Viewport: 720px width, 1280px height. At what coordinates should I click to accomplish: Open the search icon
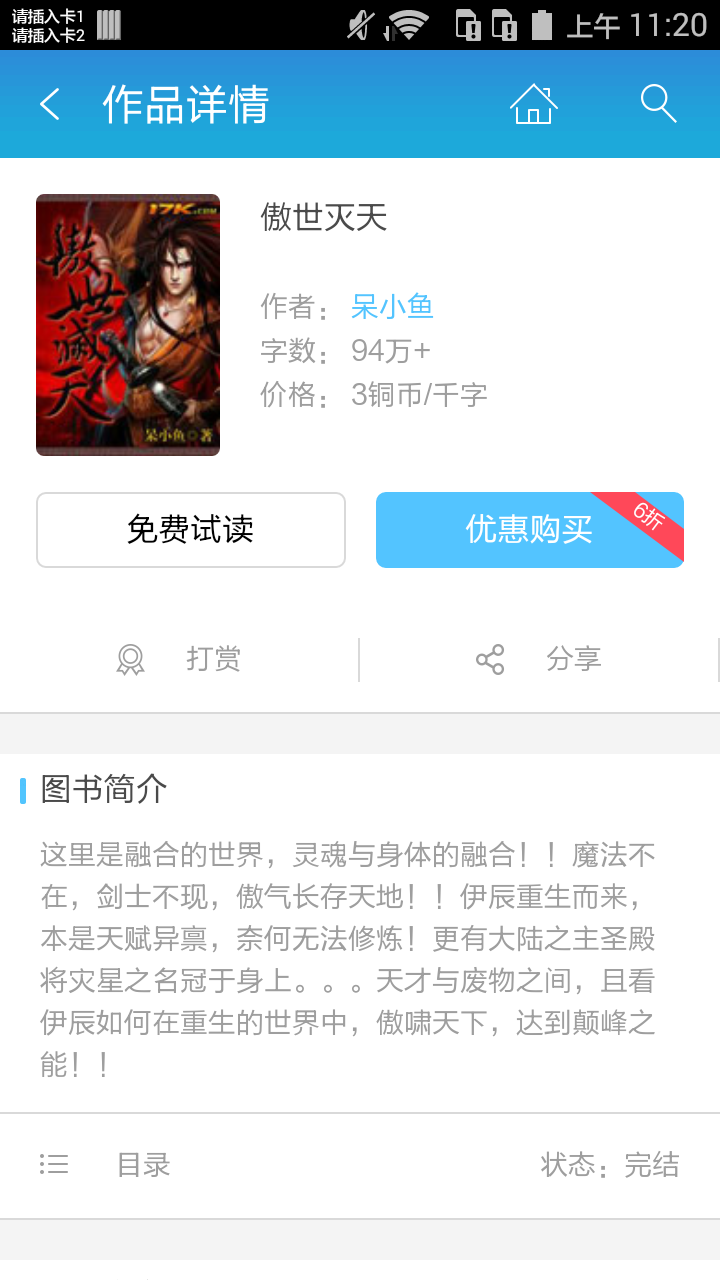(x=658, y=104)
